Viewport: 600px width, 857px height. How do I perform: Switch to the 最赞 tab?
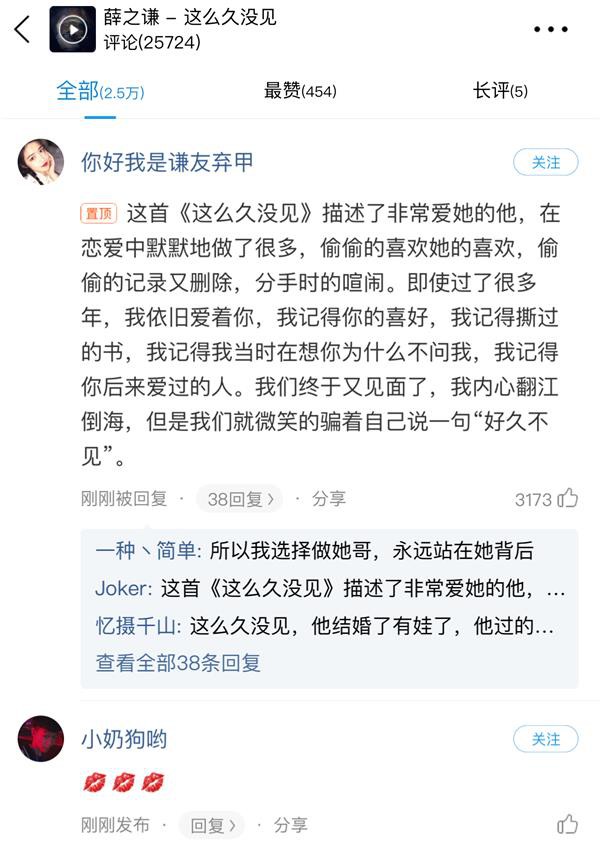click(x=300, y=91)
